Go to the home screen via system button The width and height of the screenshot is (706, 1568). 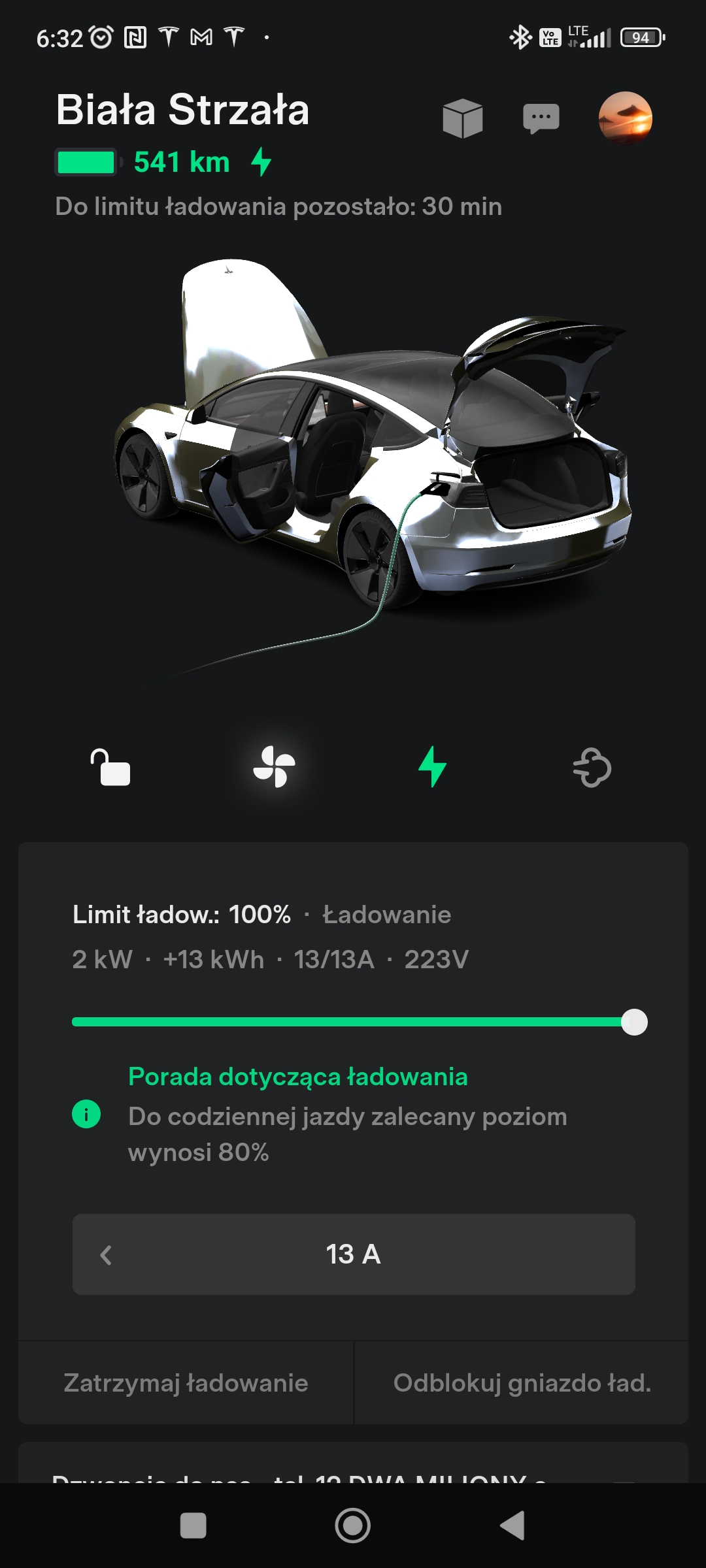coord(353,1526)
